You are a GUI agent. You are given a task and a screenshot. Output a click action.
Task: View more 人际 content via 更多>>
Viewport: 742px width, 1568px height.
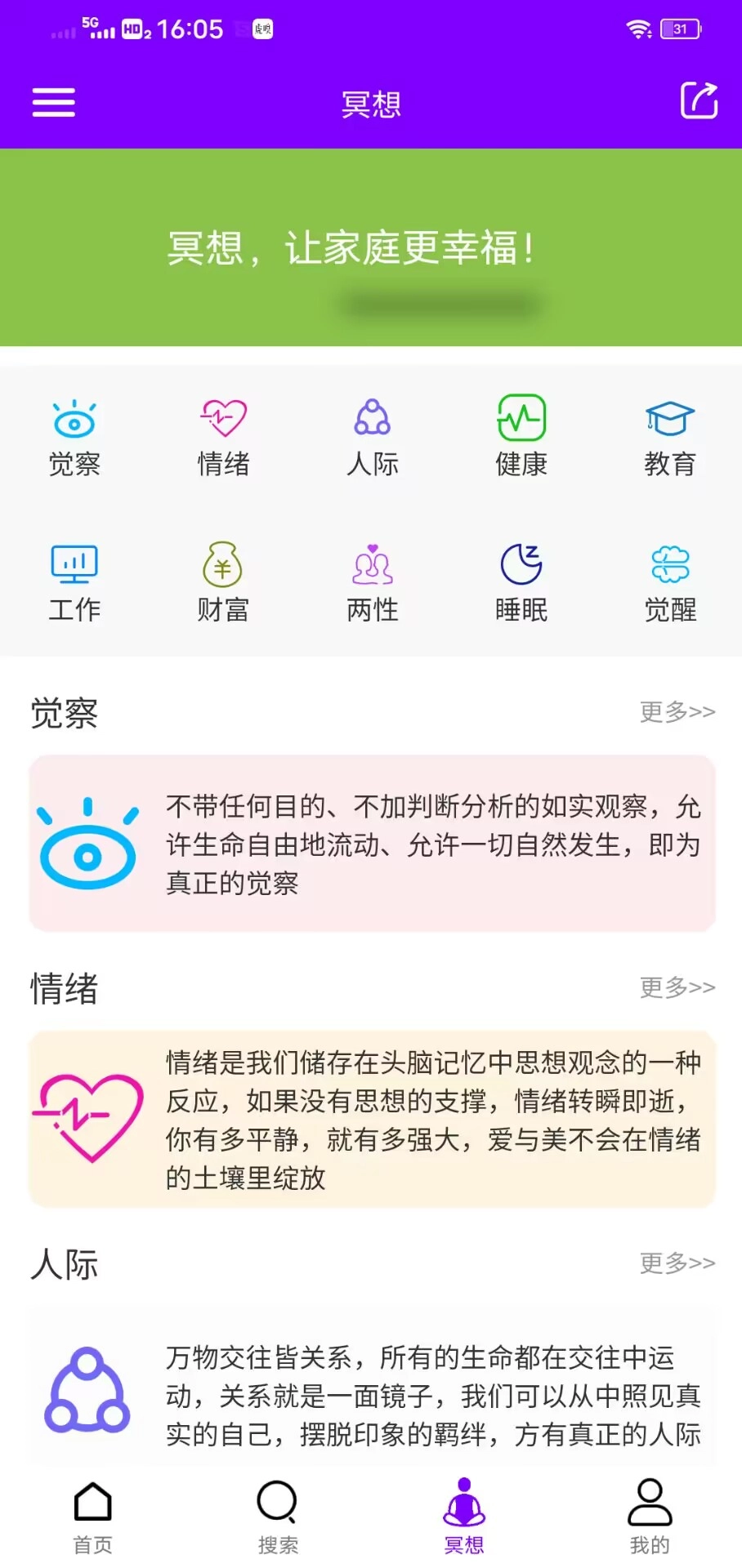(x=676, y=1263)
